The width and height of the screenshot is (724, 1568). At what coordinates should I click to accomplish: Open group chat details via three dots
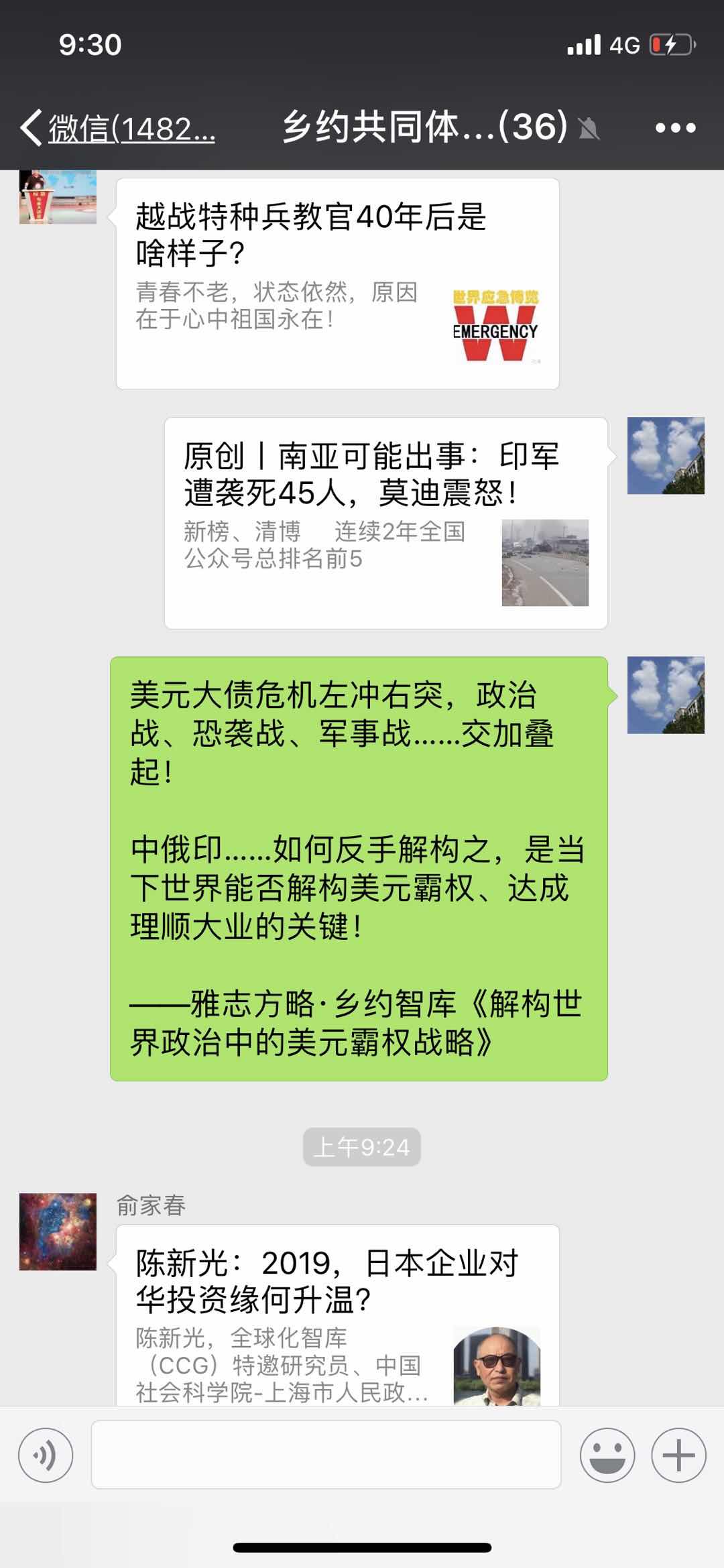(x=675, y=127)
